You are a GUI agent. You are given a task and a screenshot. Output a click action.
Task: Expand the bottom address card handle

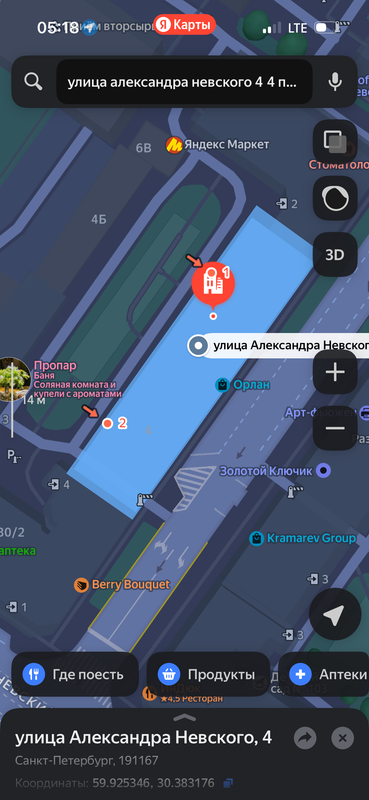pos(185,718)
